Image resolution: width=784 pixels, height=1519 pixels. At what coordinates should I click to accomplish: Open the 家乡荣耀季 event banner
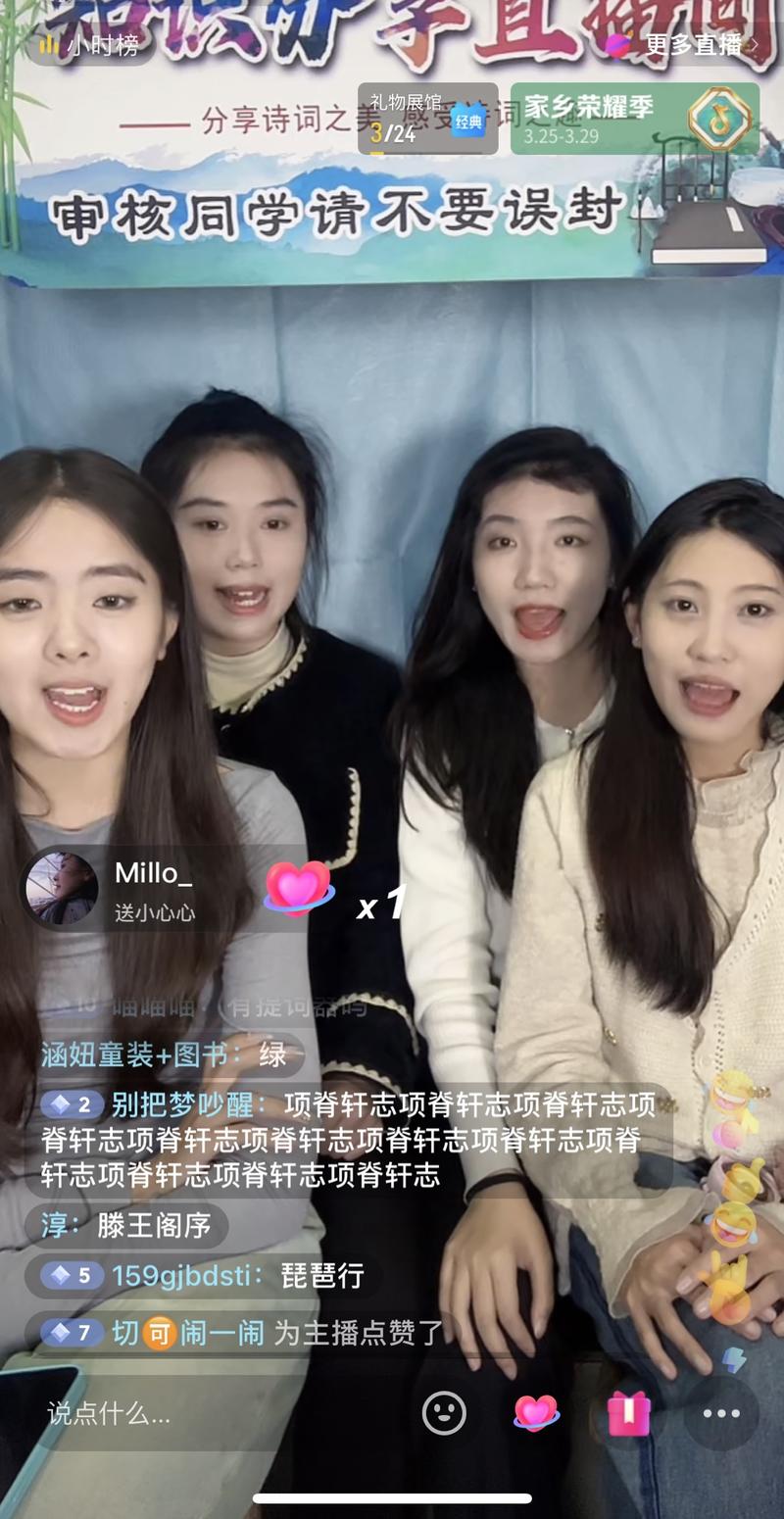[x=634, y=119]
